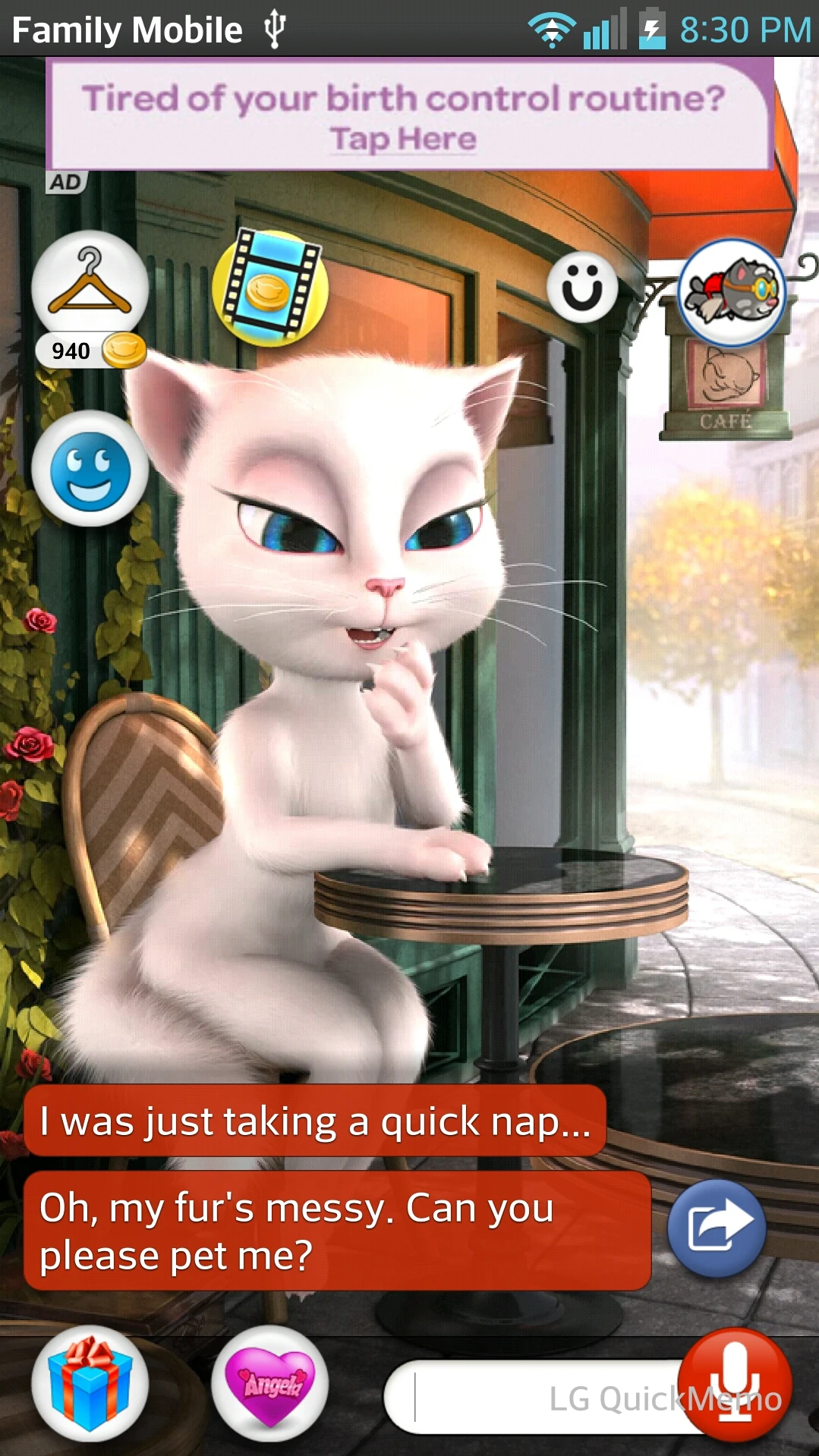The width and height of the screenshot is (819, 1456).
Task: Tap the chat text input field
Action: coord(539,1397)
